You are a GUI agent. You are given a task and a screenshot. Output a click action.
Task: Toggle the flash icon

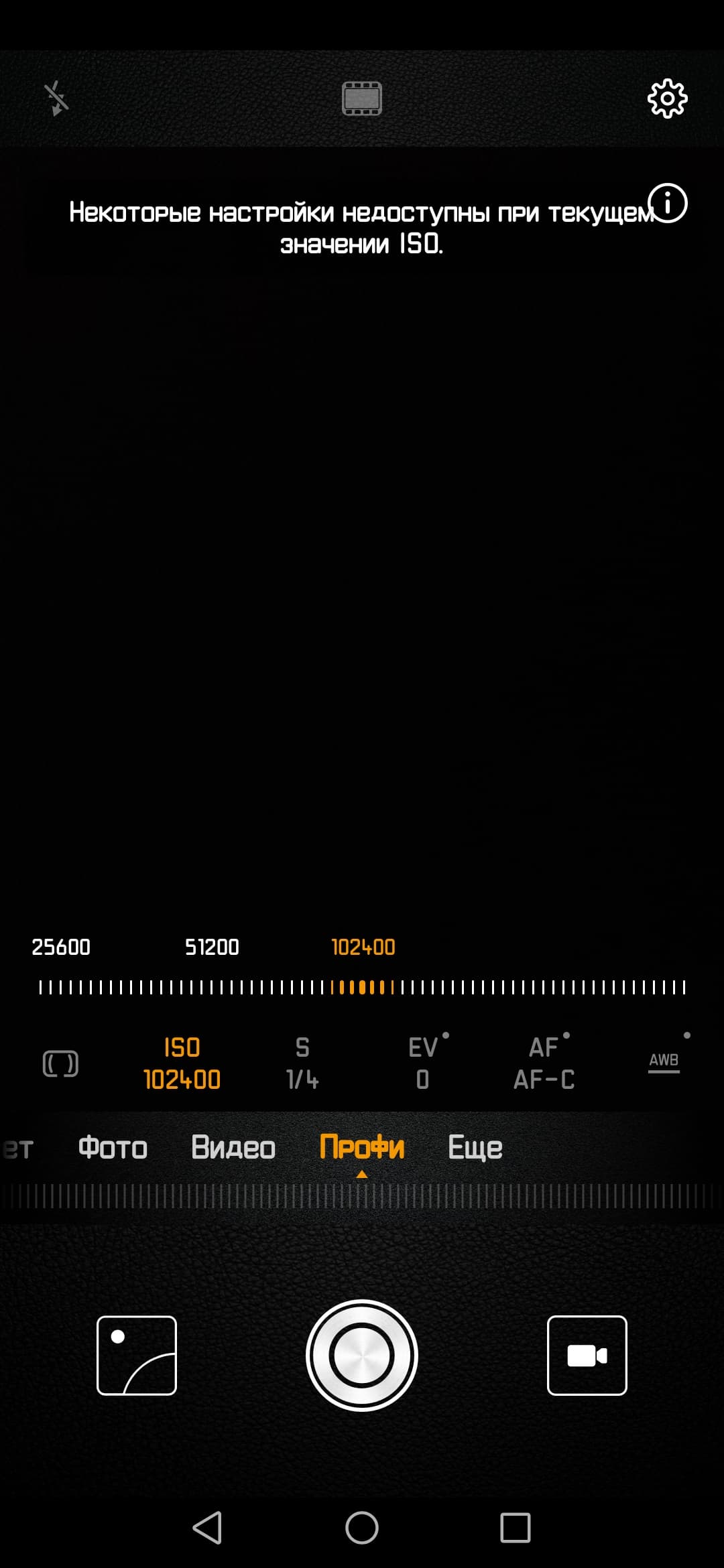[56, 99]
